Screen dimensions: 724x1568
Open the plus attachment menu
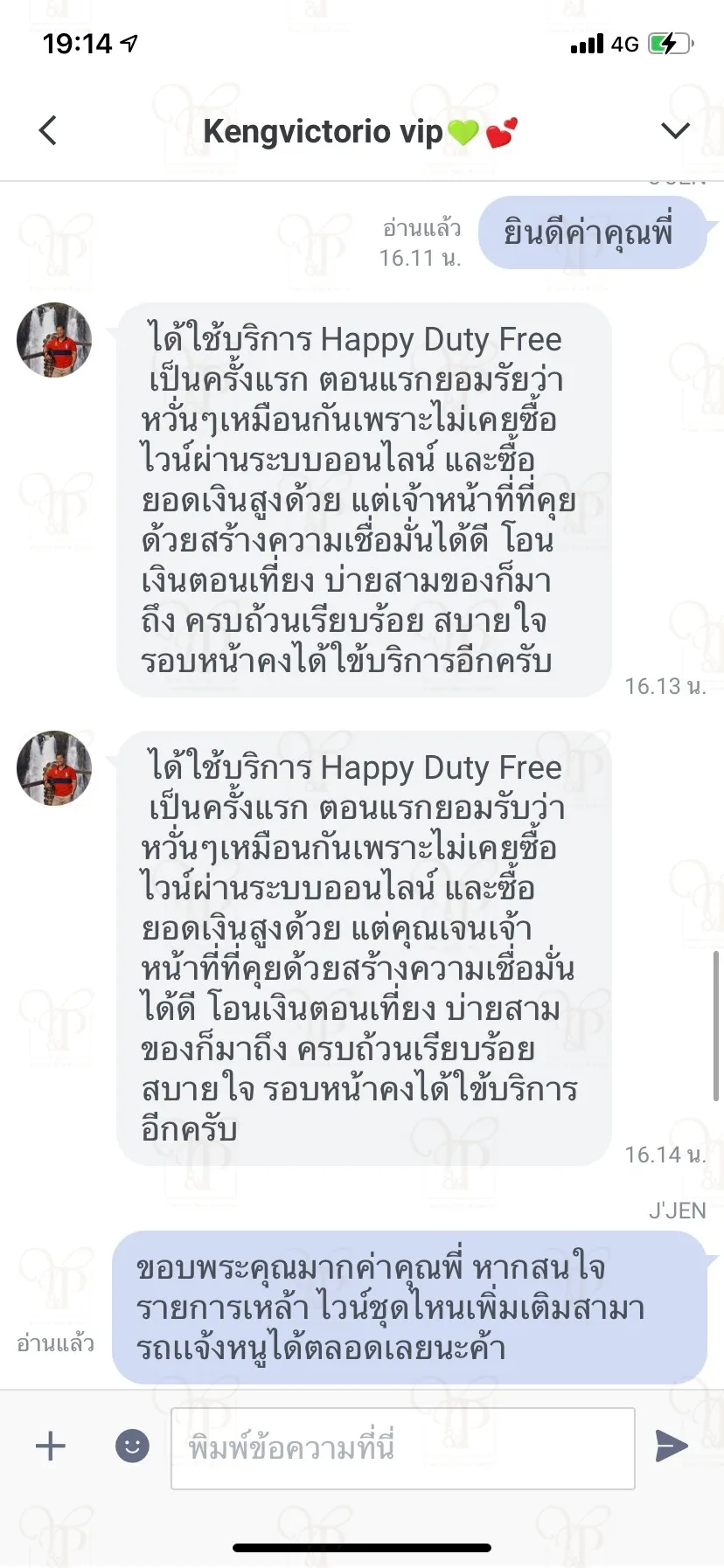tap(51, 1447)
